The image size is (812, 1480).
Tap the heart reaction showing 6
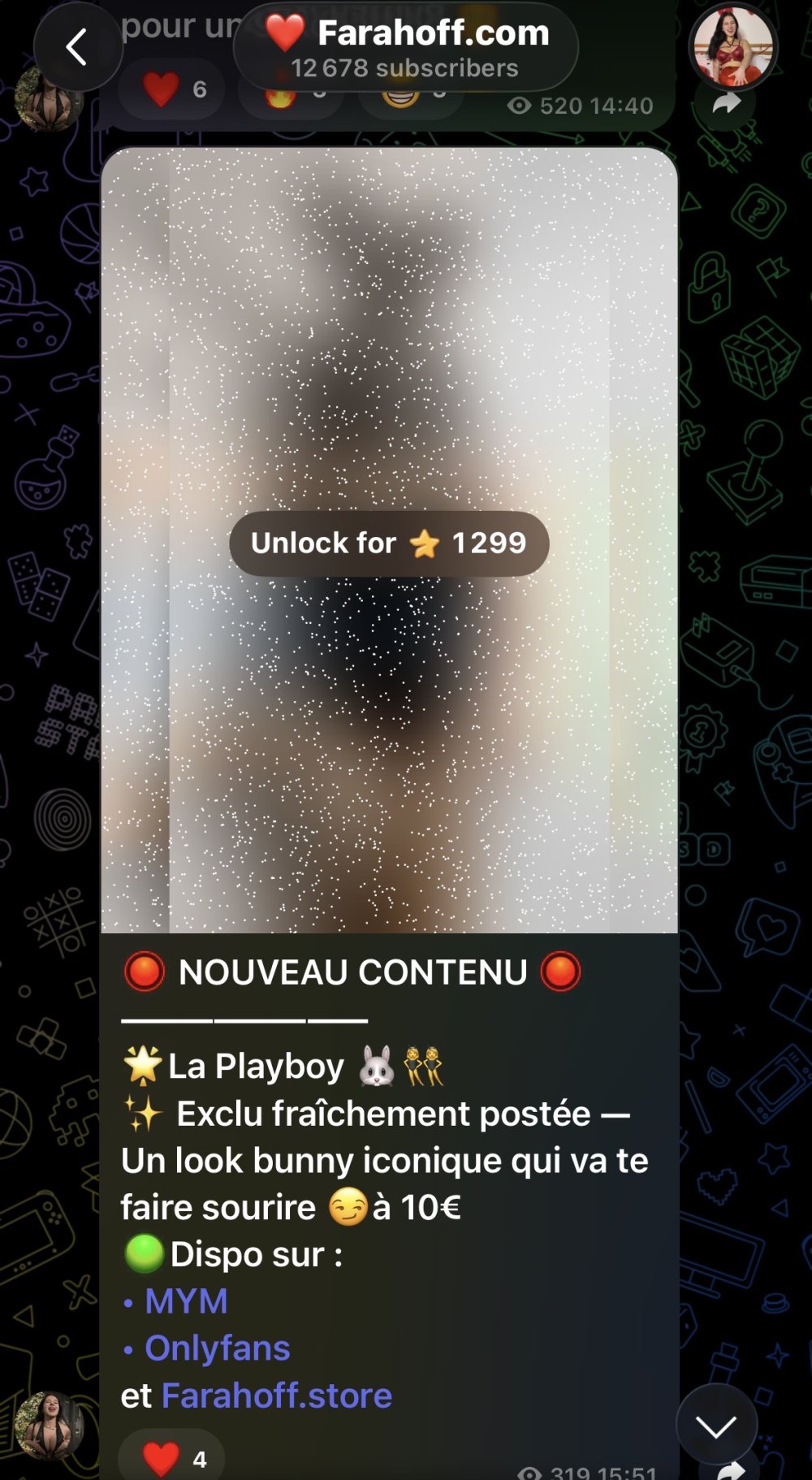171,89
